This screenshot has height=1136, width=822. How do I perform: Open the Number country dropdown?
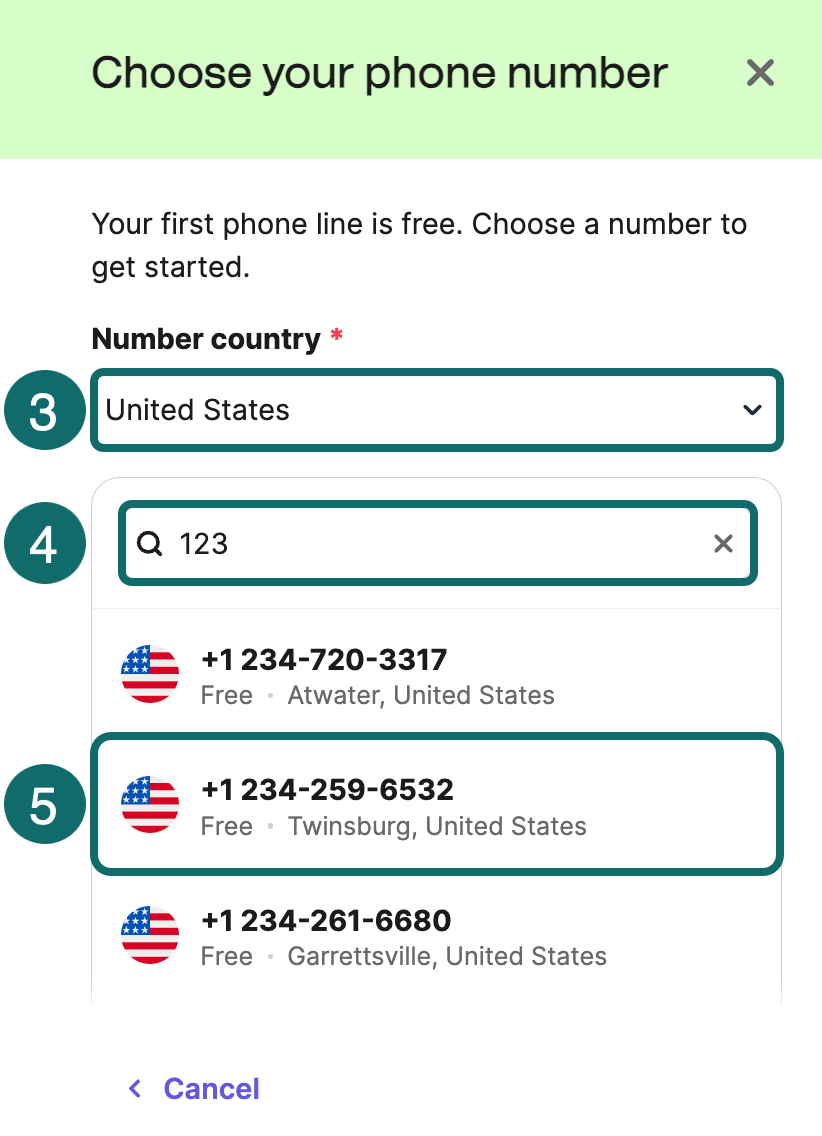click(x=437, y=410)
